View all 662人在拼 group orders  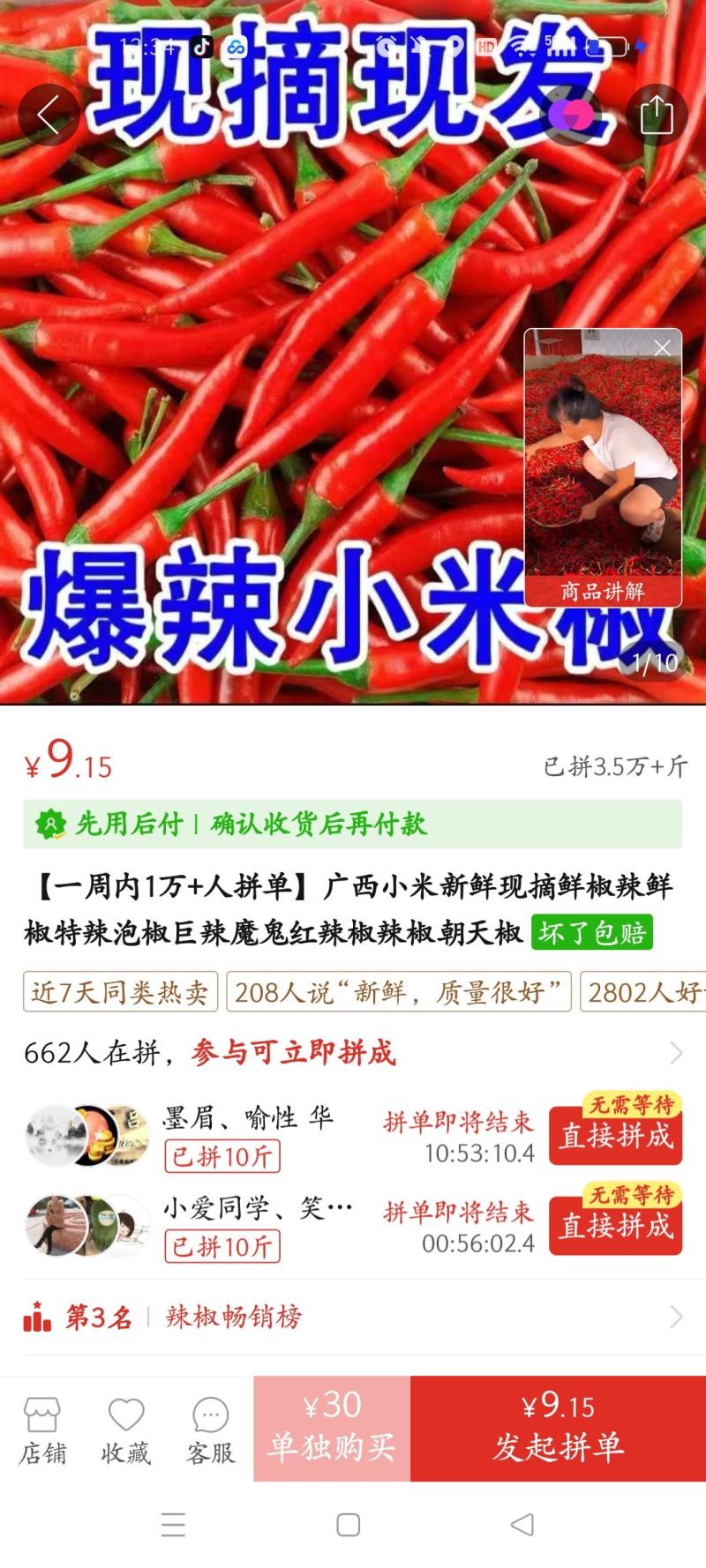[x=675, y=1052]
